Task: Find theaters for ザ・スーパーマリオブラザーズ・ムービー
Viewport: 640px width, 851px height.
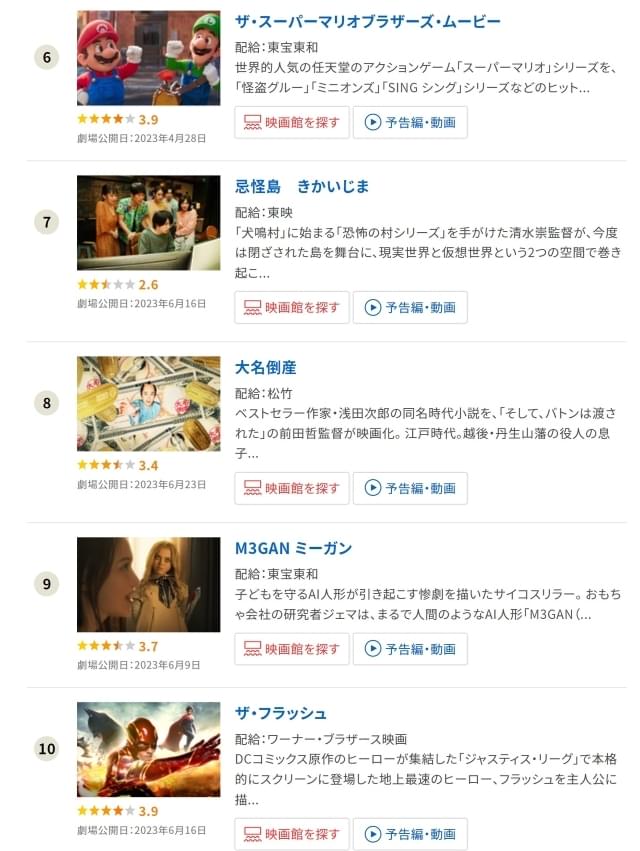Action: coord(292,123)
